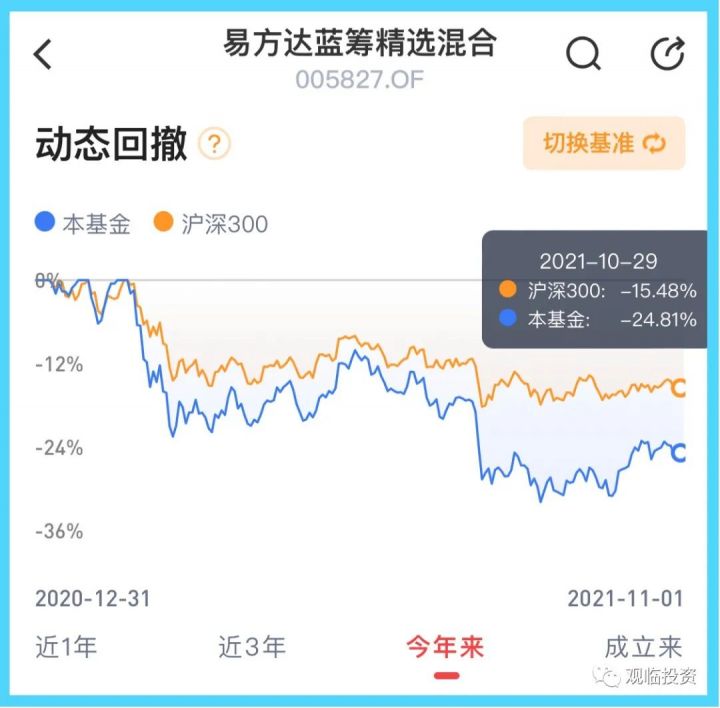Switch to the 近1年 tab
720x708 pixels.
point(66,647)
